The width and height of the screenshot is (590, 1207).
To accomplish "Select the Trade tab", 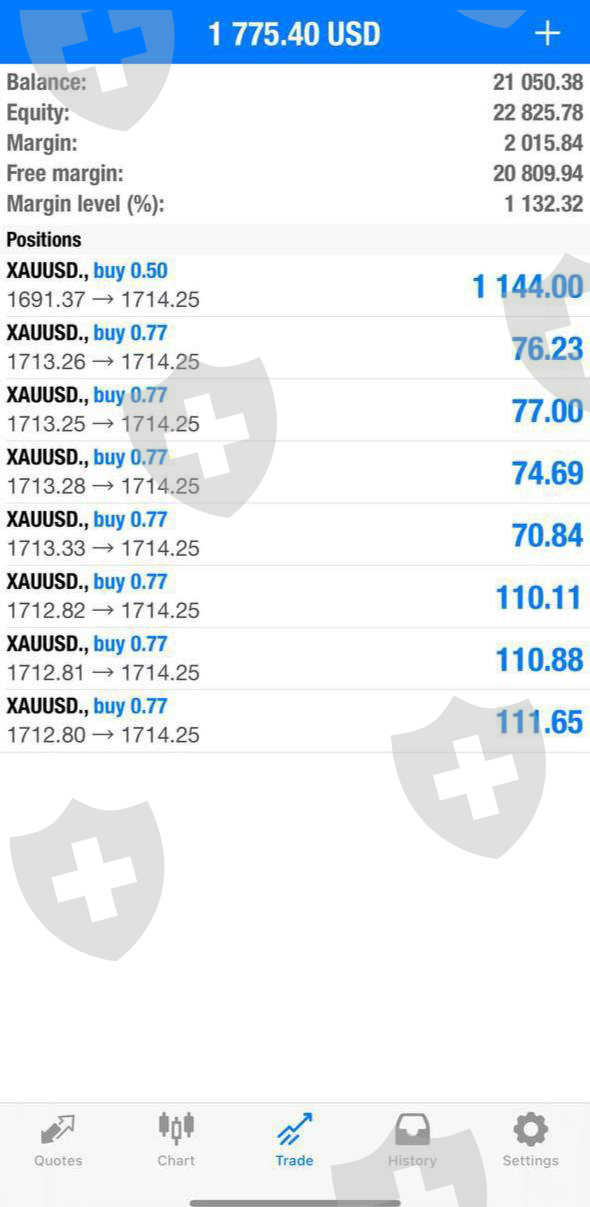I will click(294, 1141).
